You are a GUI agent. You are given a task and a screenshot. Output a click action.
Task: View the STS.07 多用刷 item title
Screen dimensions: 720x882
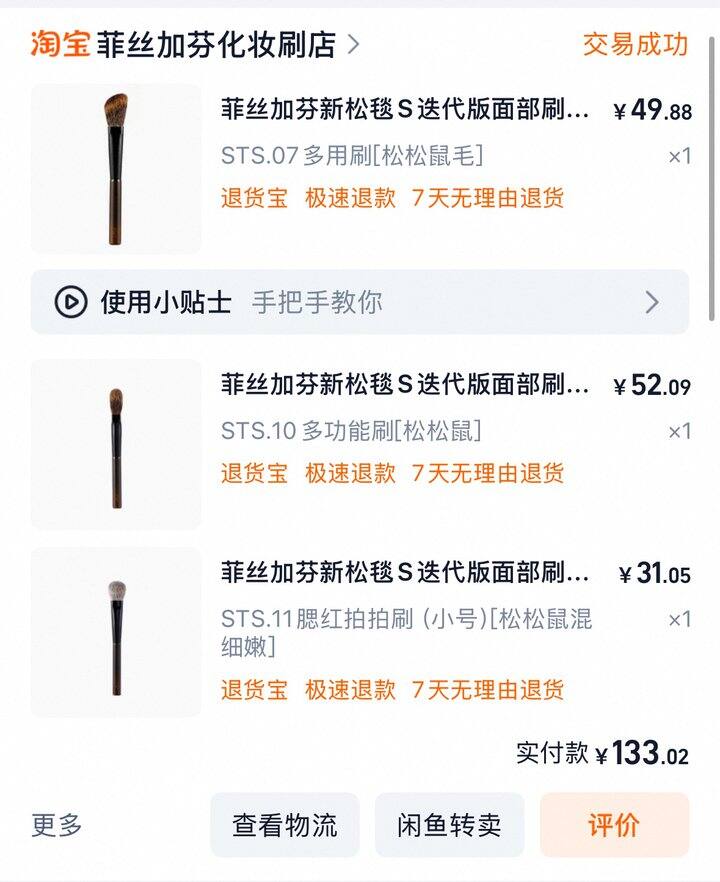point(405,110)
